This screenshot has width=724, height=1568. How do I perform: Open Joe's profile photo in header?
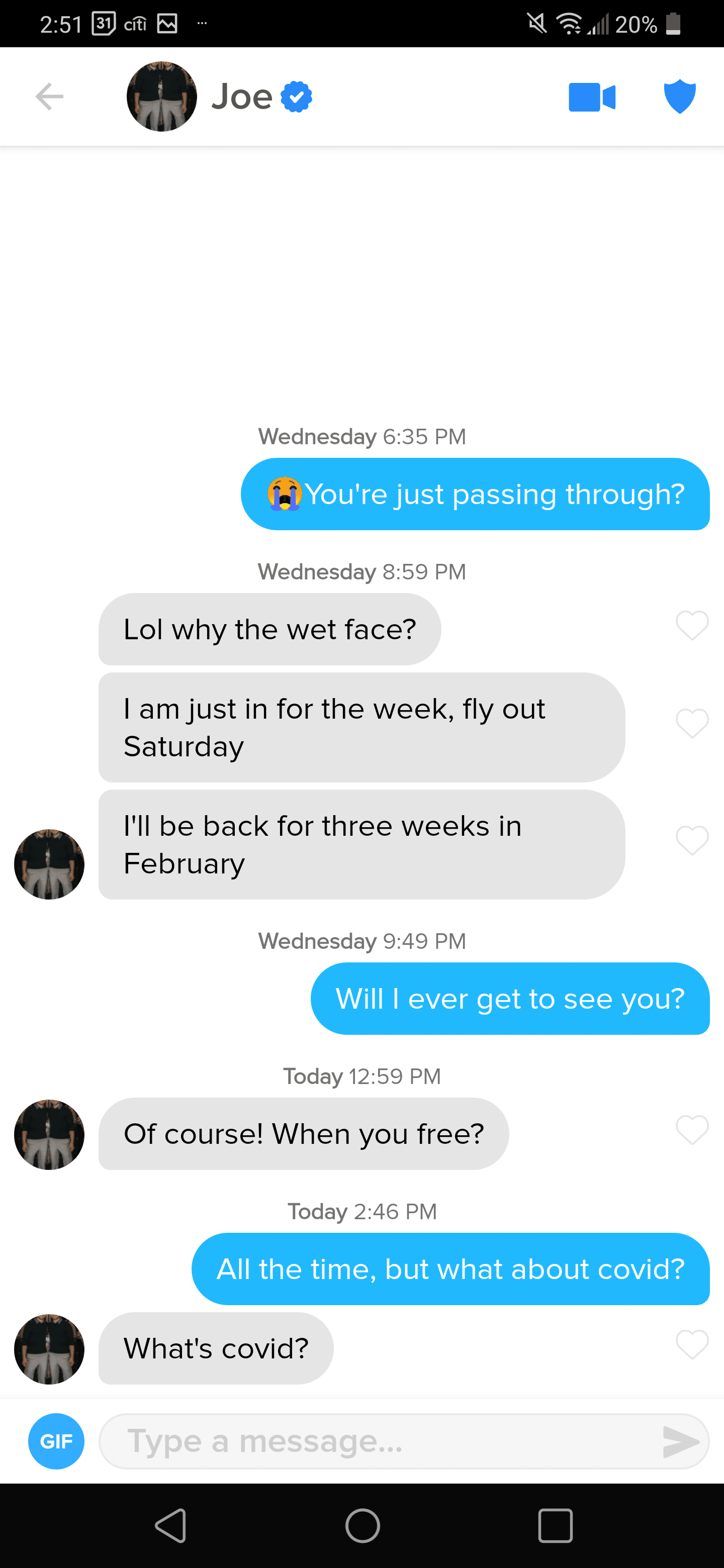(161, 97)
